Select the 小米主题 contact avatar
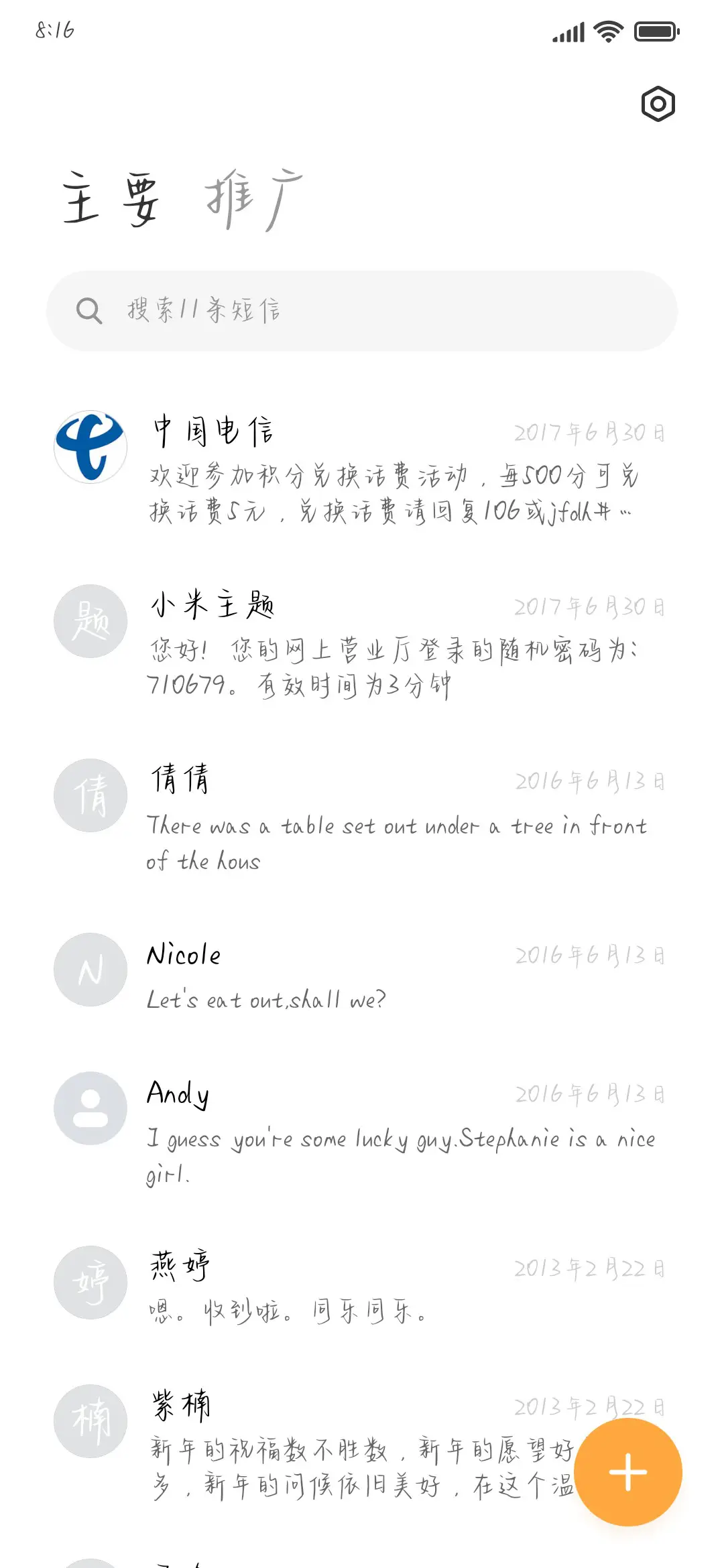Screen dimensions: 724x1568 click(x=90, y=621)
